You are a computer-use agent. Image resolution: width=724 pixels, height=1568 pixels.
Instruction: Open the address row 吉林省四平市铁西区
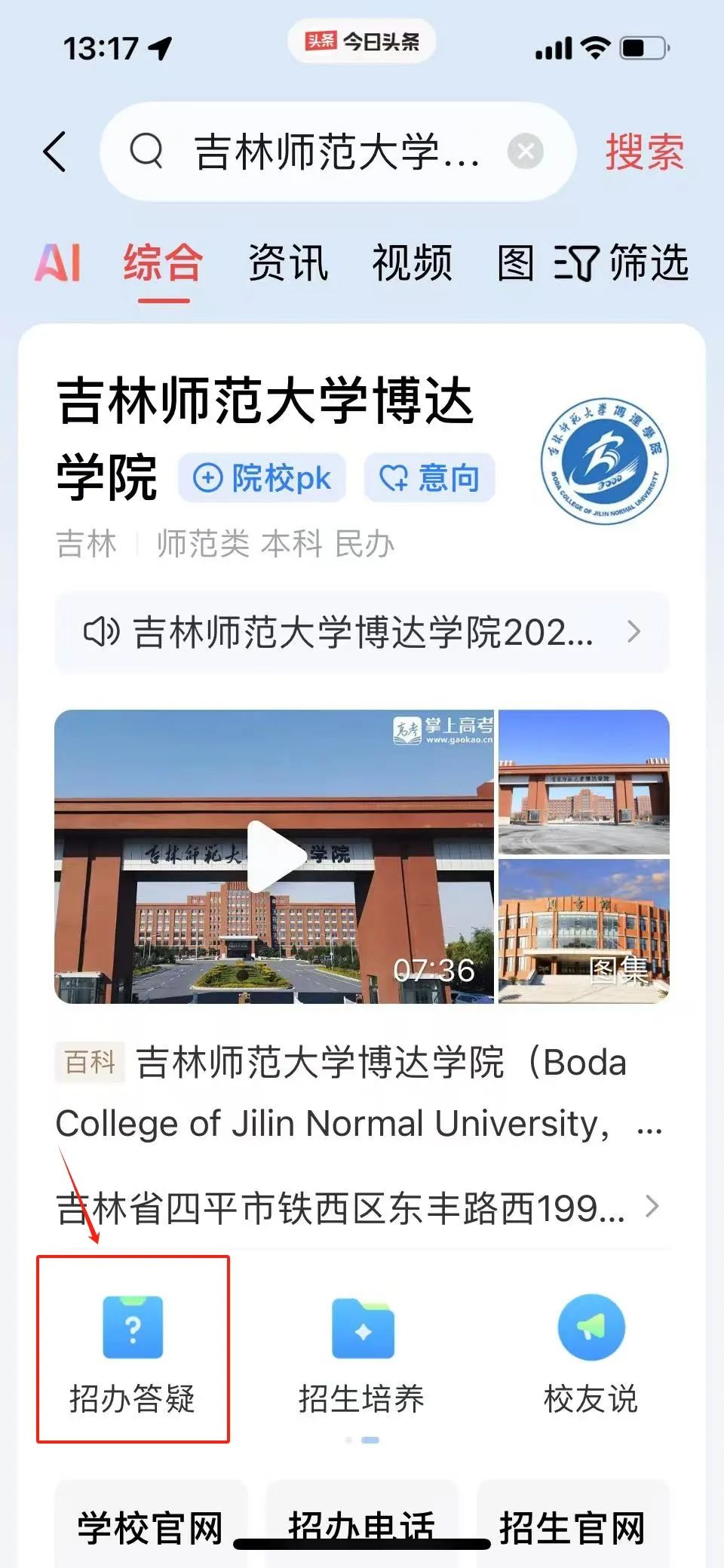click(x=354, y=1208)
